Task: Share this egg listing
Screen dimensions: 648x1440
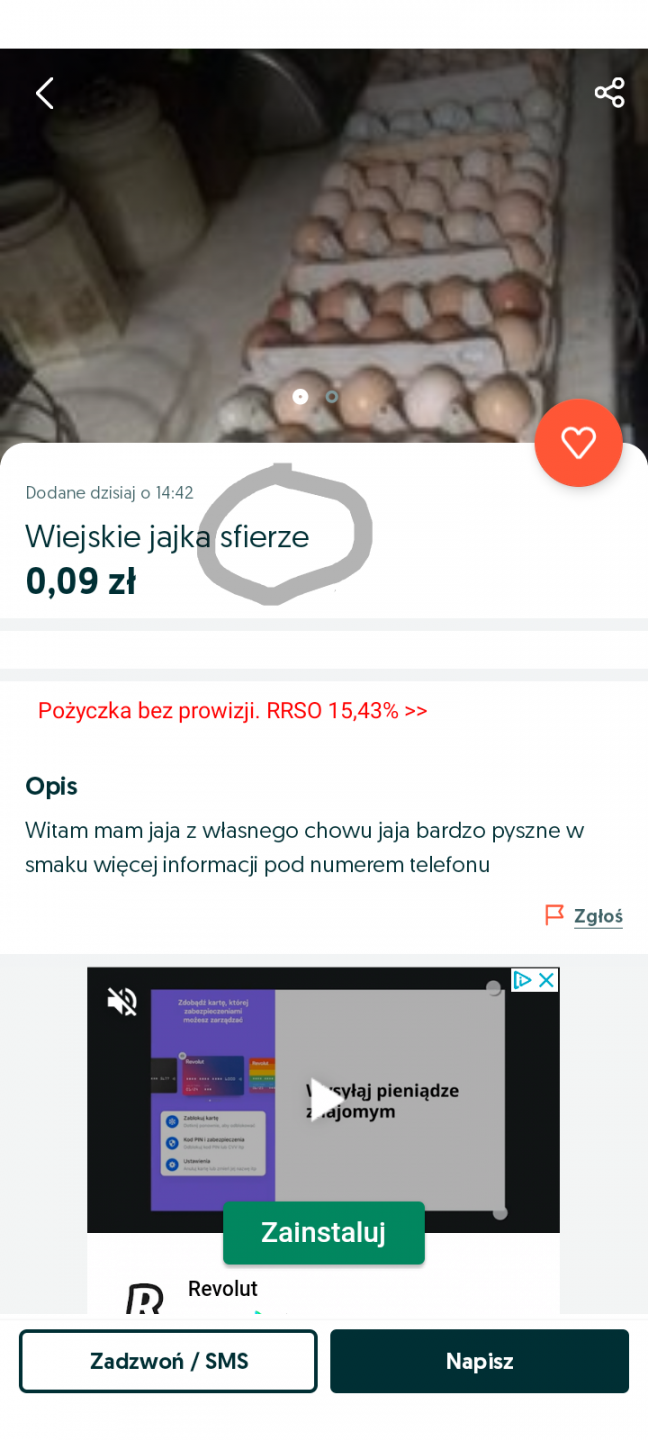Action: click(609, 93)
